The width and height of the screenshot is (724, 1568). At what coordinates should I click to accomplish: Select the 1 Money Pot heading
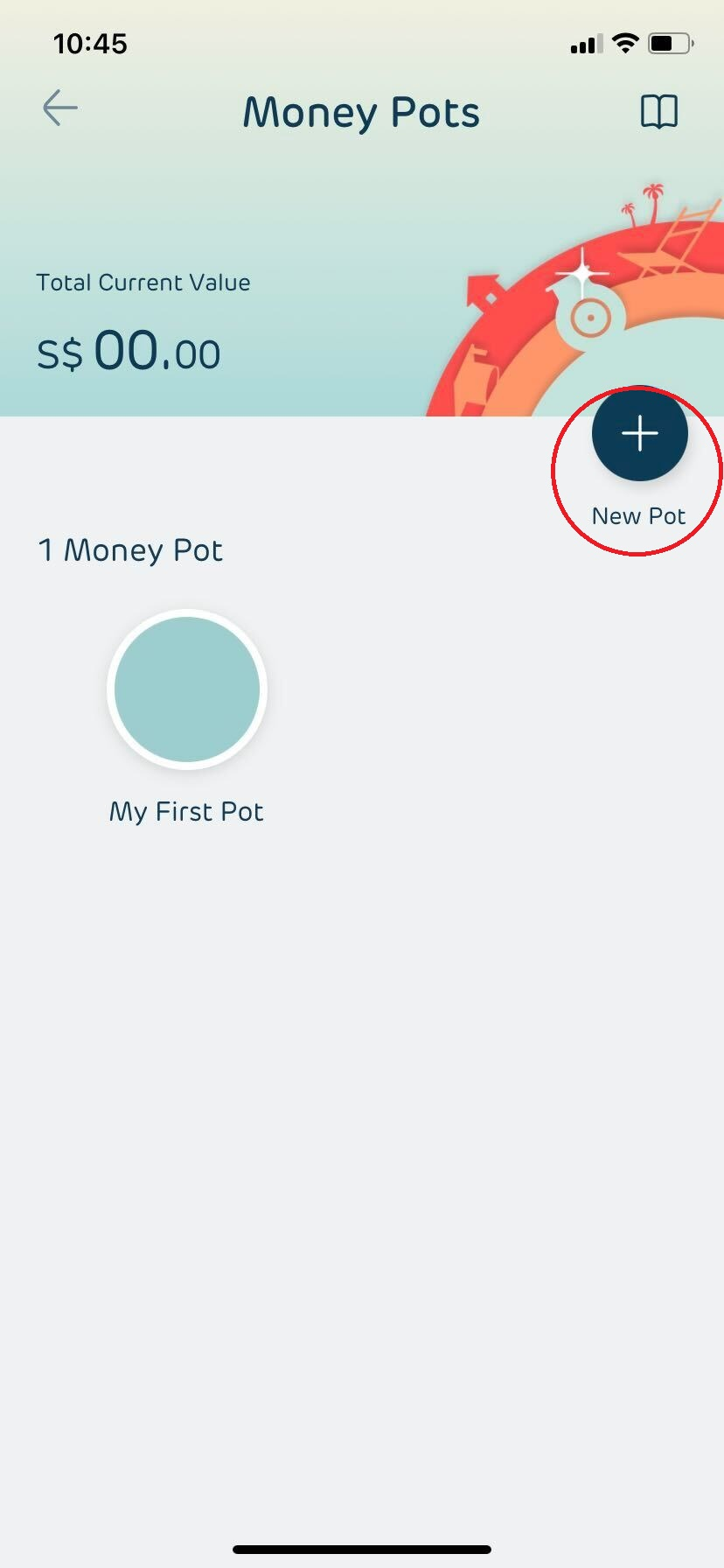click(129, 550)
